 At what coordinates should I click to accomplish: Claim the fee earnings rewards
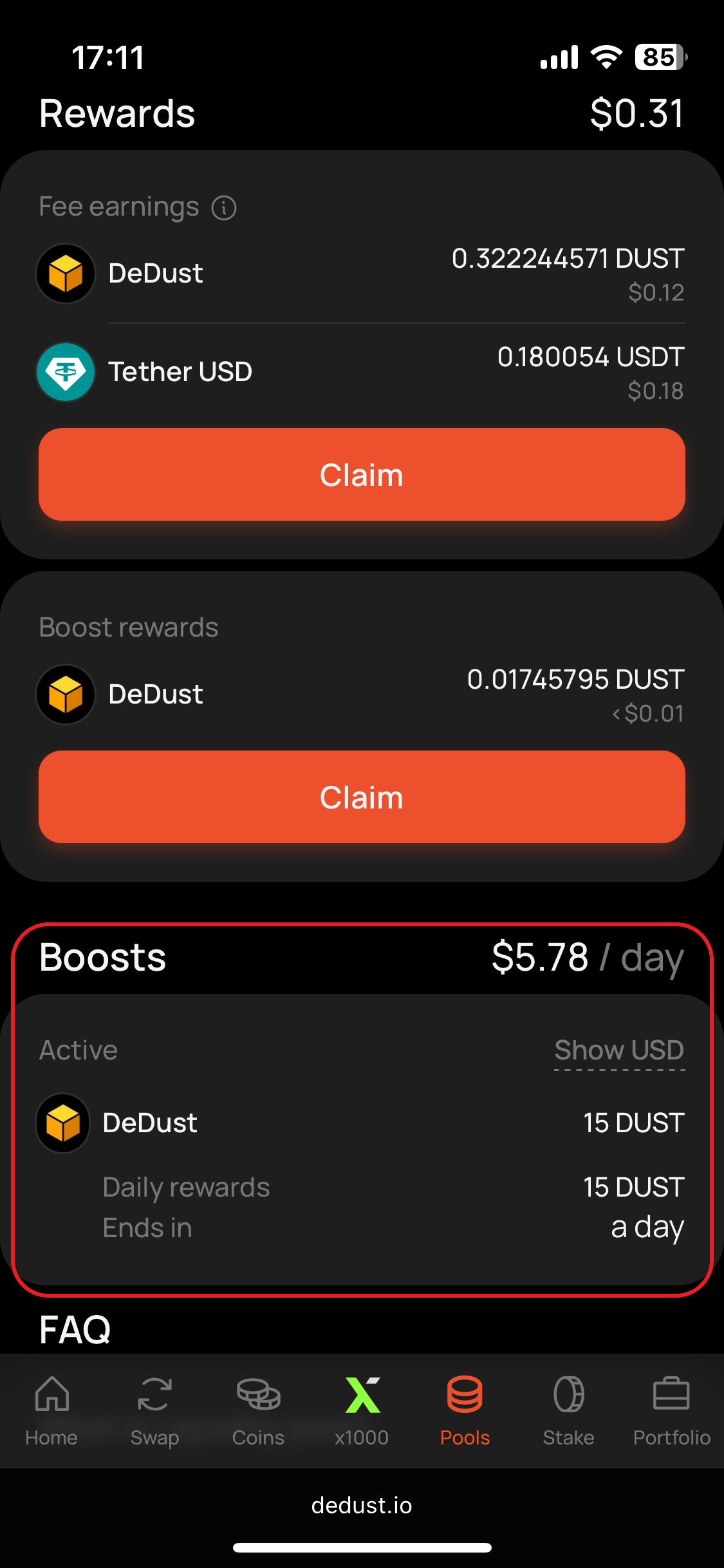(362, 474)
